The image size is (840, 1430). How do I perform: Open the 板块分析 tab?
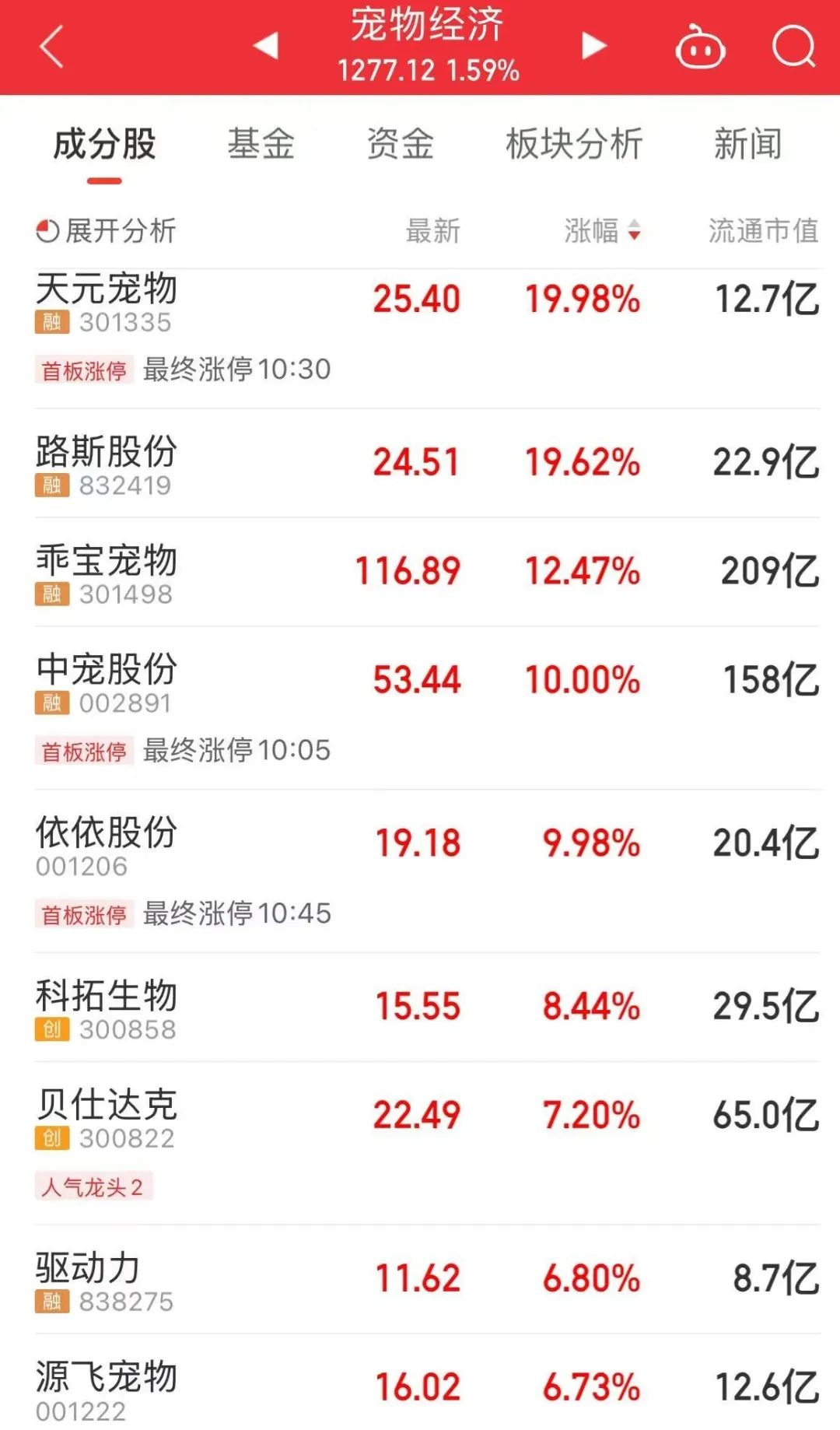pyautogui.click(x=574, y=144)
